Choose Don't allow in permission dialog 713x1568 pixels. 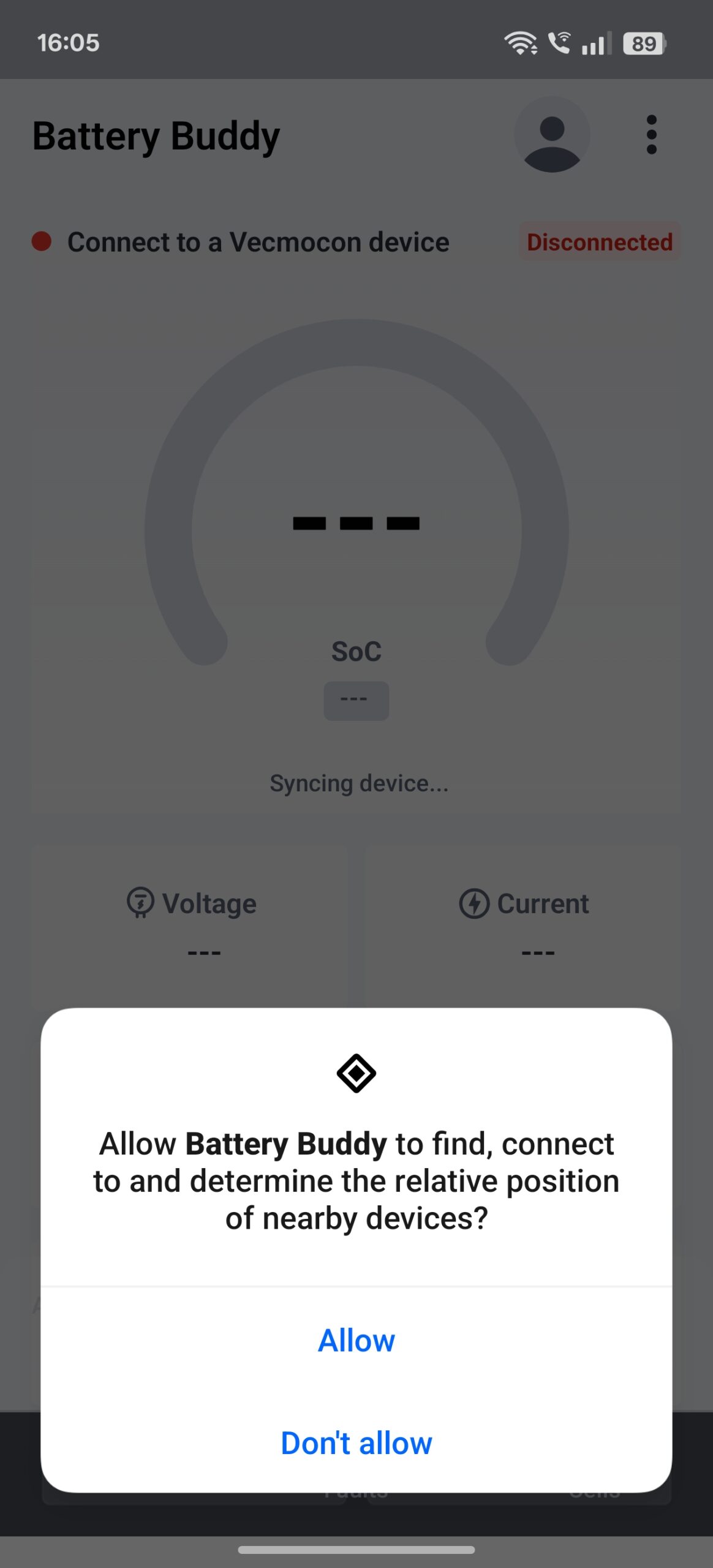(356, 1442)
